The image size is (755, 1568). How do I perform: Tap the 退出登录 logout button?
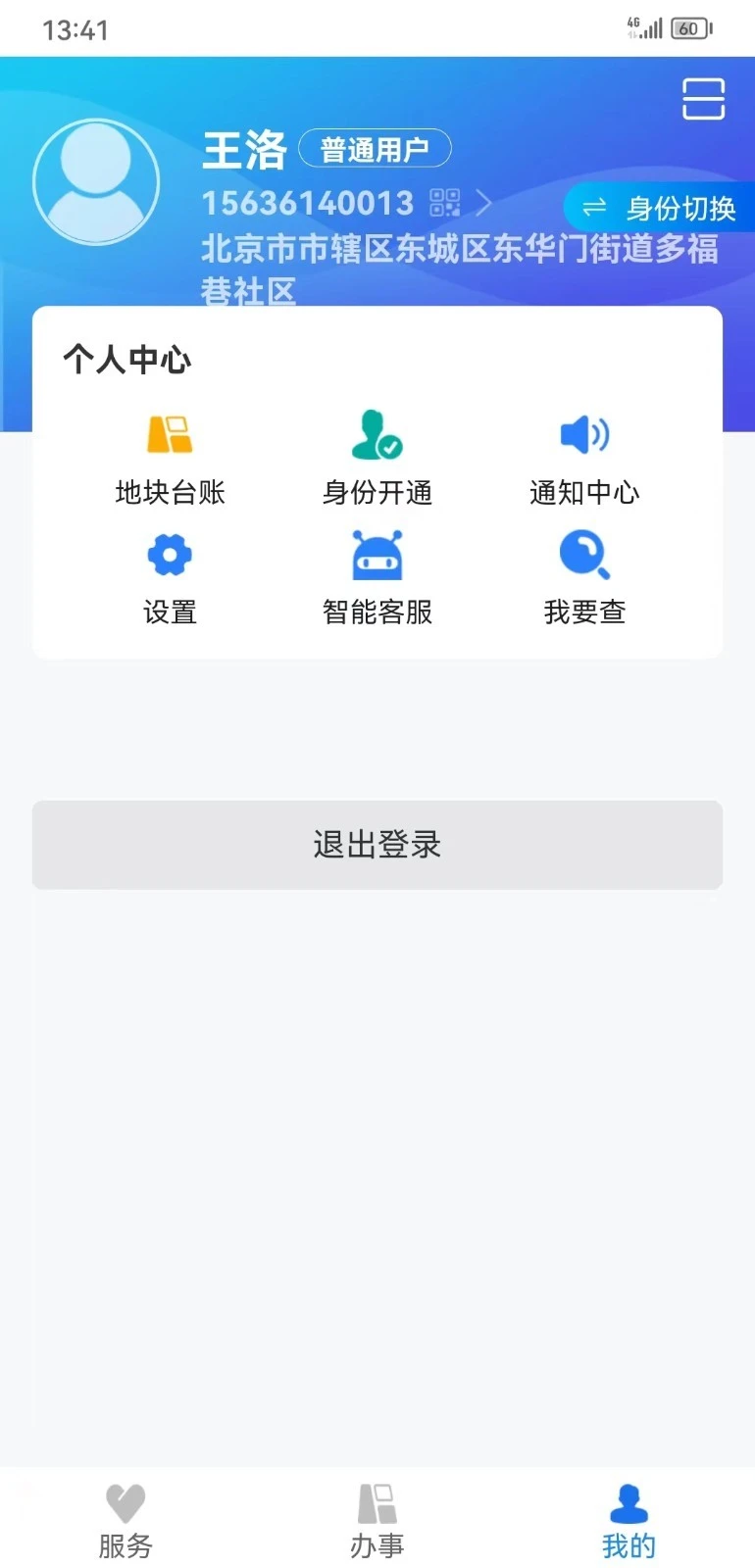point(377,844)
